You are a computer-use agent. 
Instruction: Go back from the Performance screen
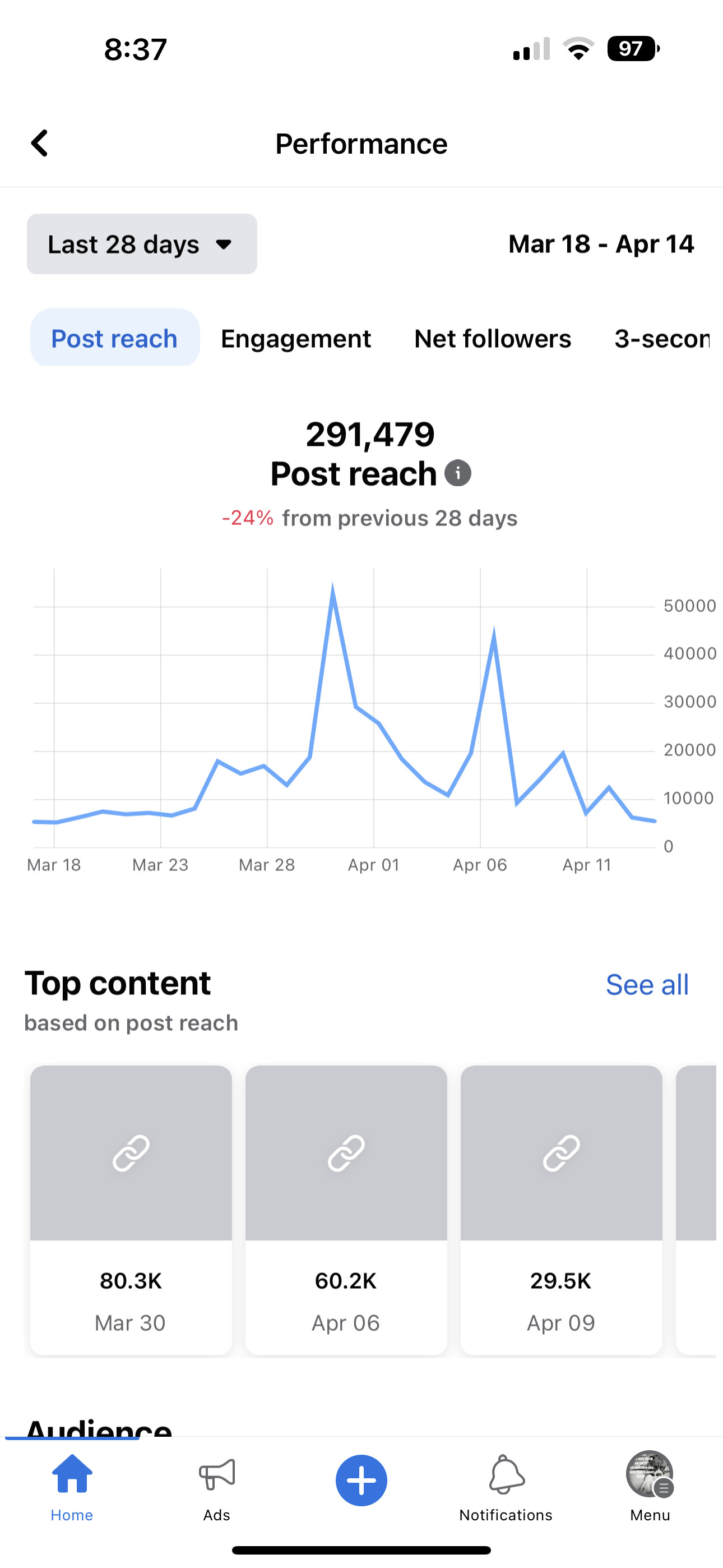click(x=40, y=144)
